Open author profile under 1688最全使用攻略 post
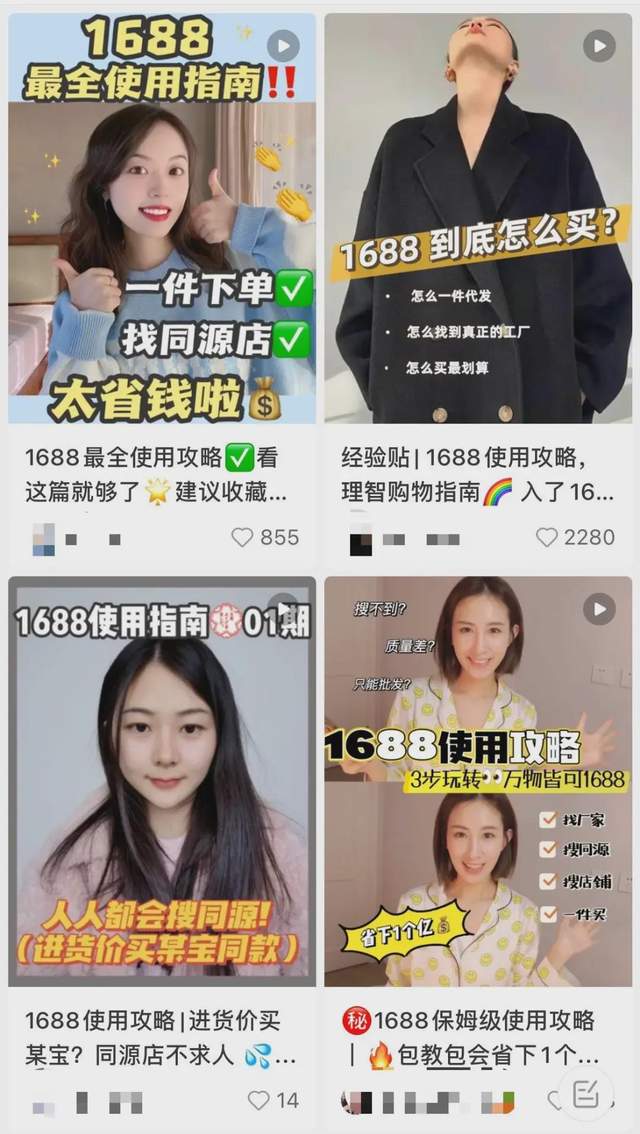 [x=44, y=538]
